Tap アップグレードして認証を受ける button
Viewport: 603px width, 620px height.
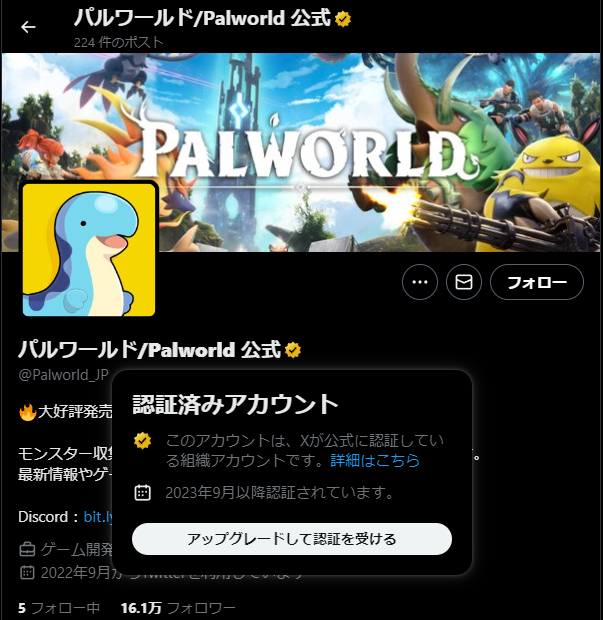click(292, 539)
